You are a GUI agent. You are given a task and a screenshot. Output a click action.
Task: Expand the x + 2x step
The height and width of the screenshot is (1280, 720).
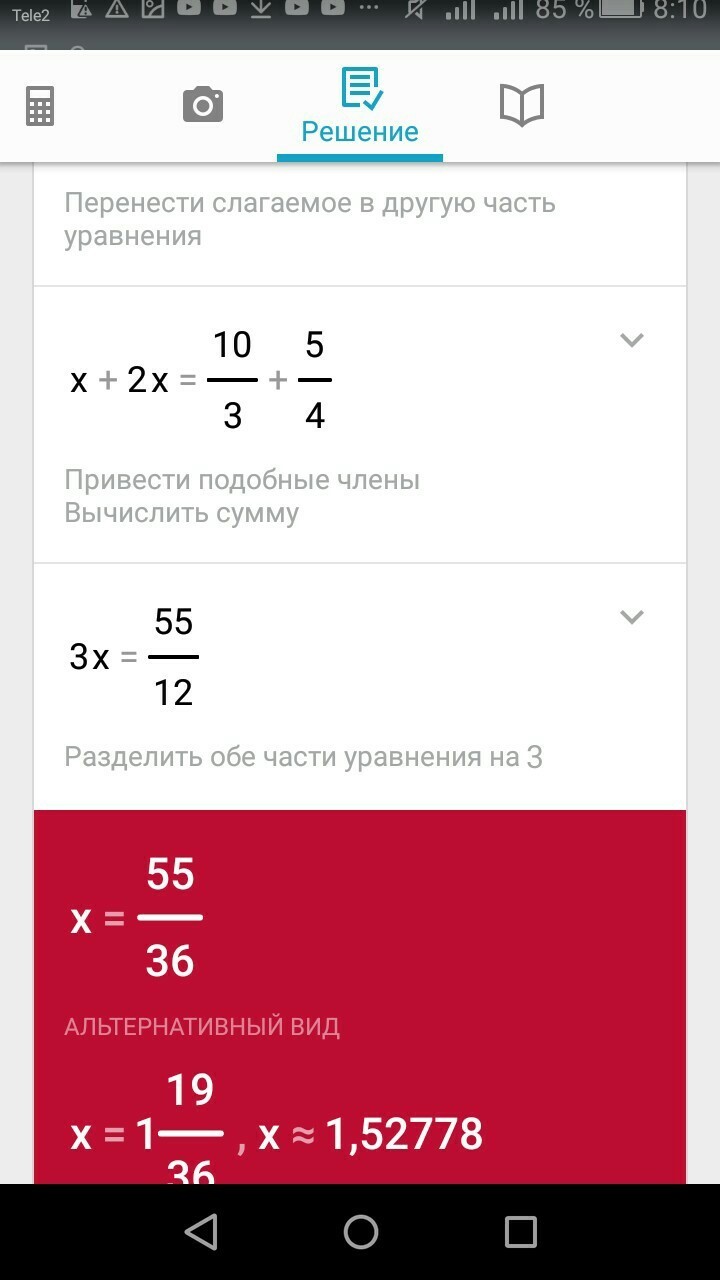(x=631, y=340)
